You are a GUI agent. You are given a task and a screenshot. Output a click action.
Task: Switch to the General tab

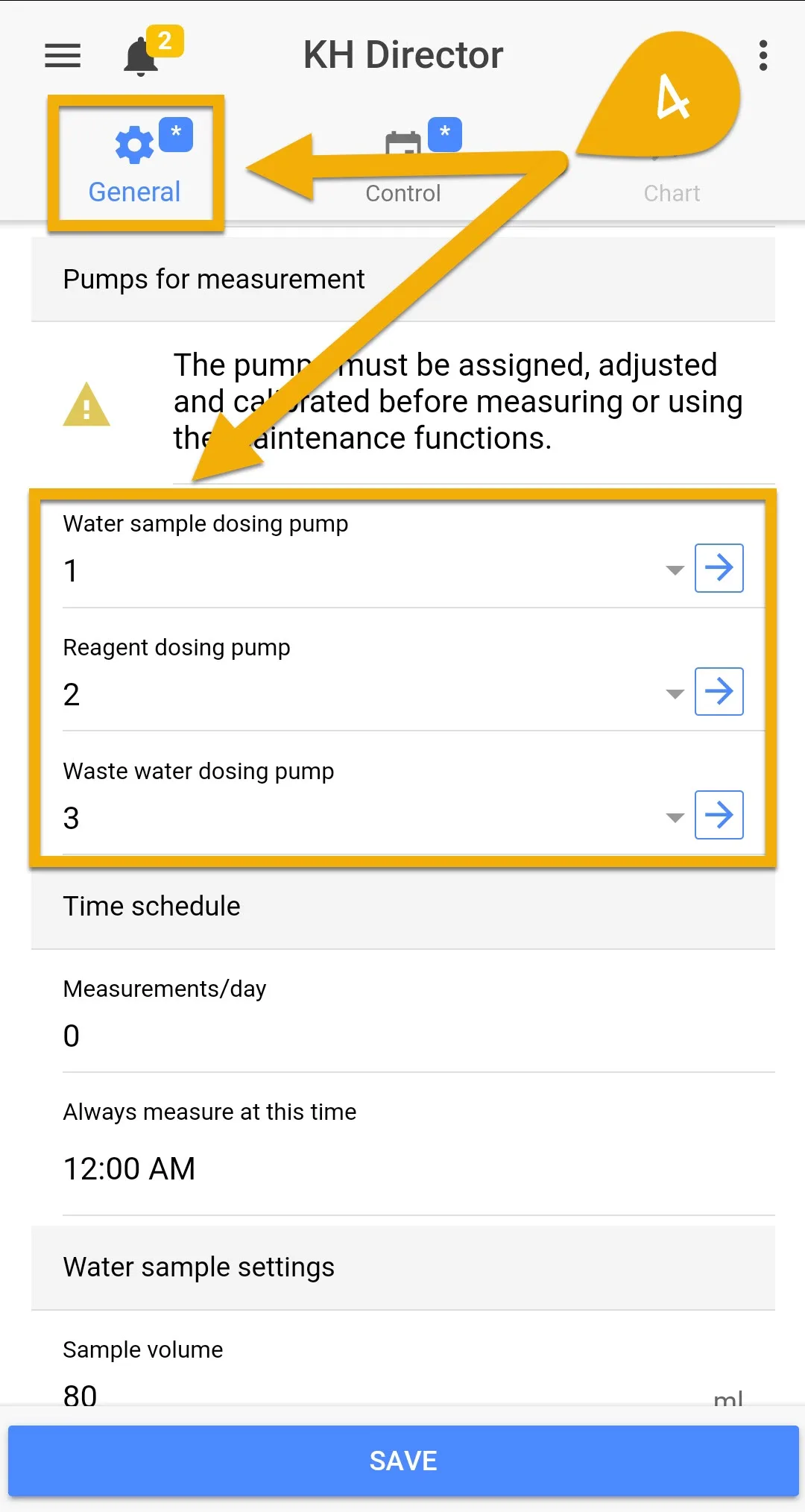pos(135,163)
